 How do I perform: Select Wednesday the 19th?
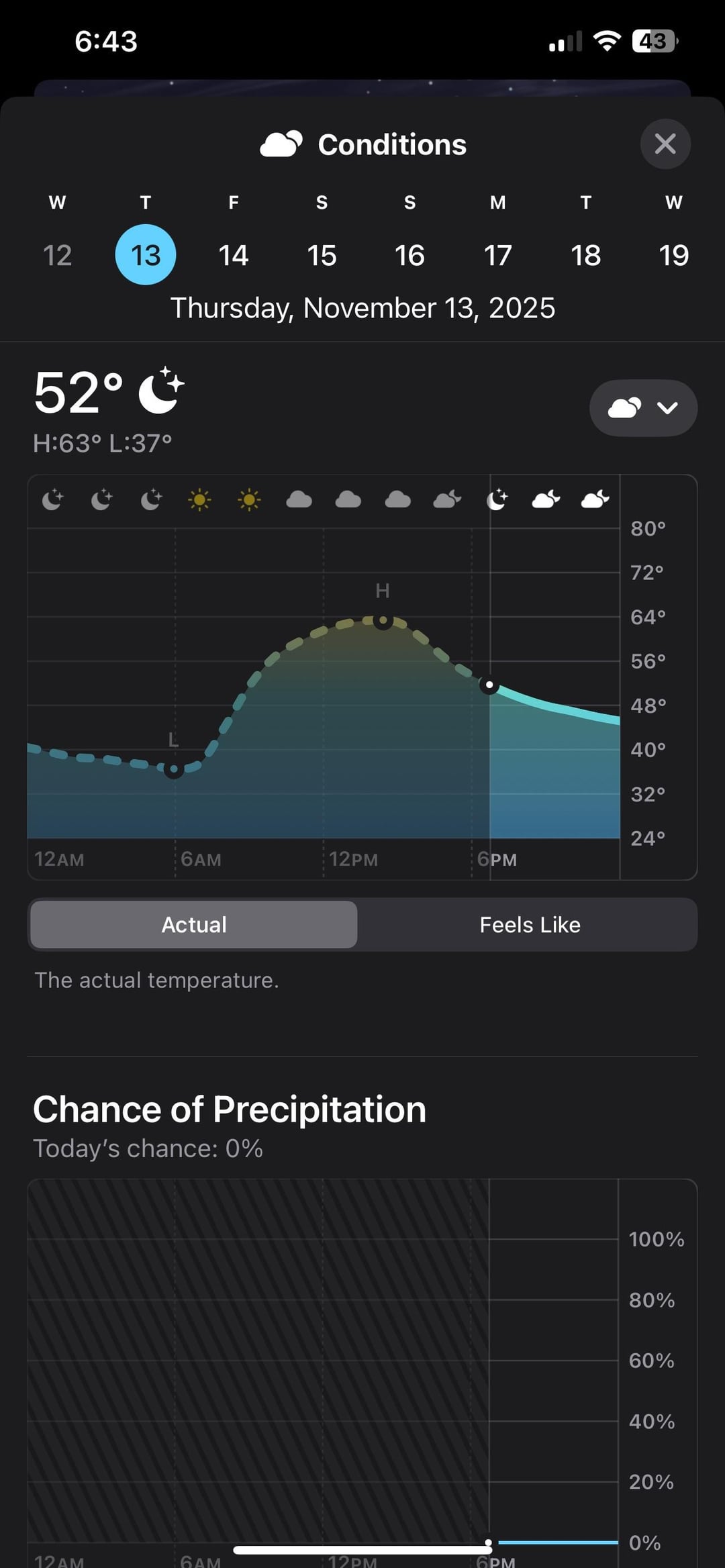click(673, 255)
